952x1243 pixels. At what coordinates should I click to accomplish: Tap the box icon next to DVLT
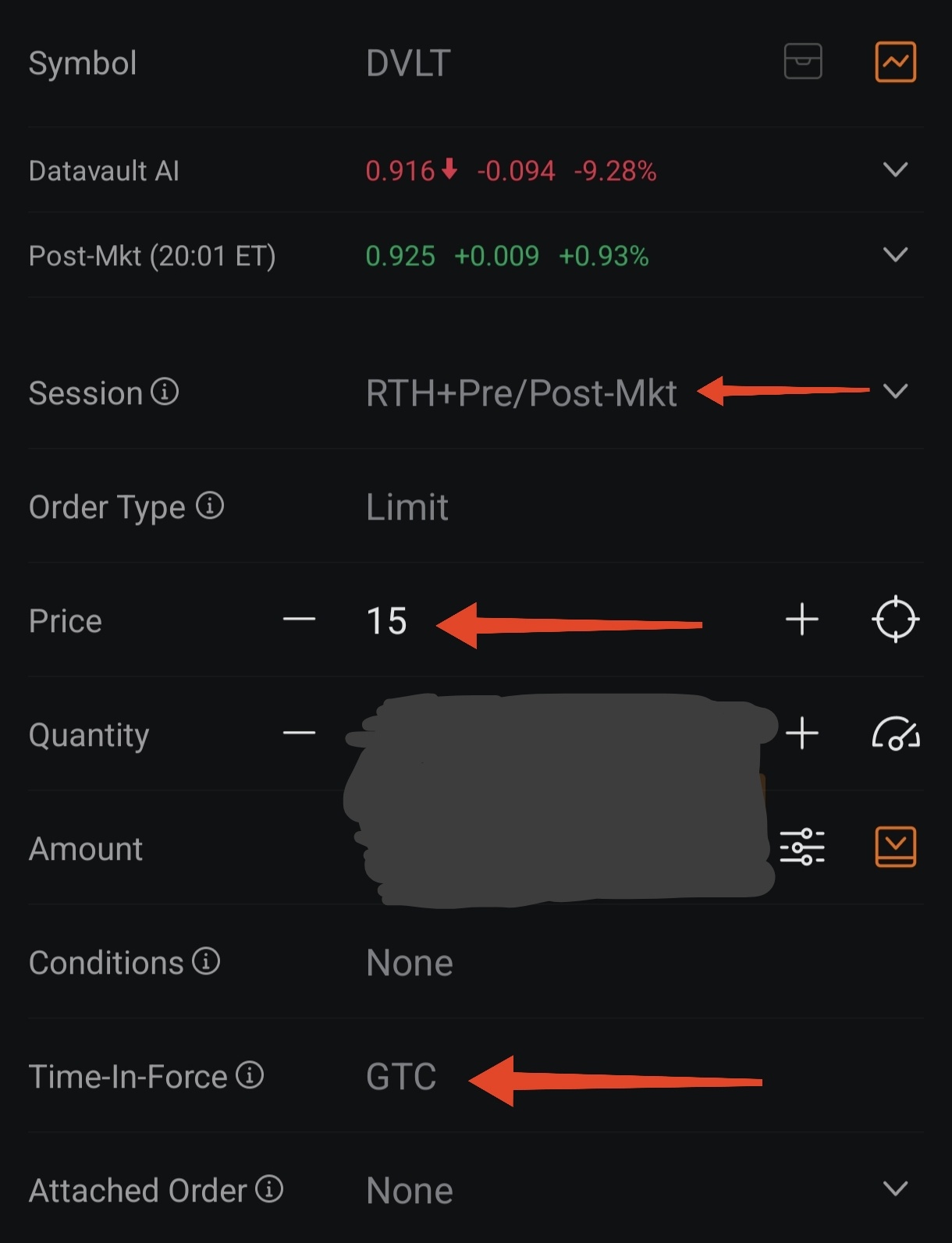pyautogui.click(x=802, y=62)
